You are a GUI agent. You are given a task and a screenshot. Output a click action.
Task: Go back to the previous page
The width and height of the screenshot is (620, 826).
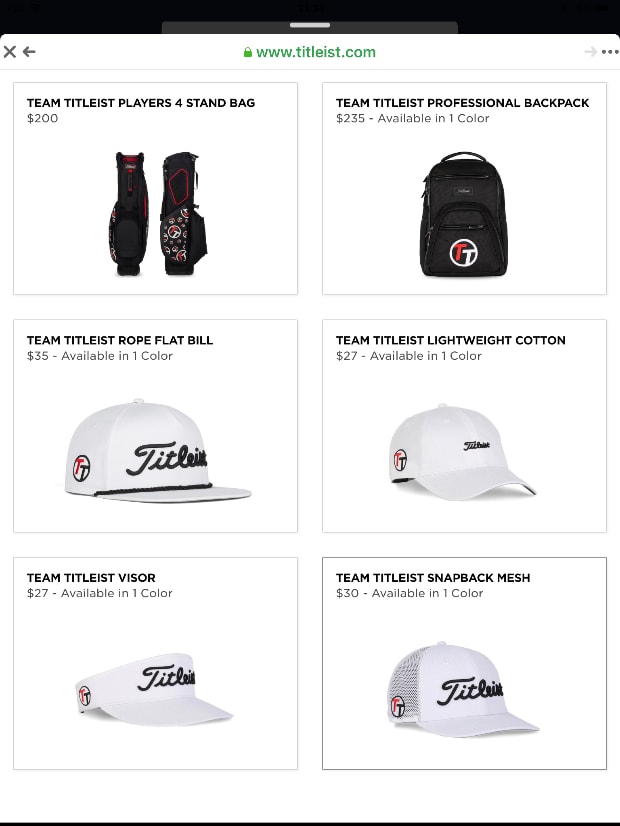[29, 52]
